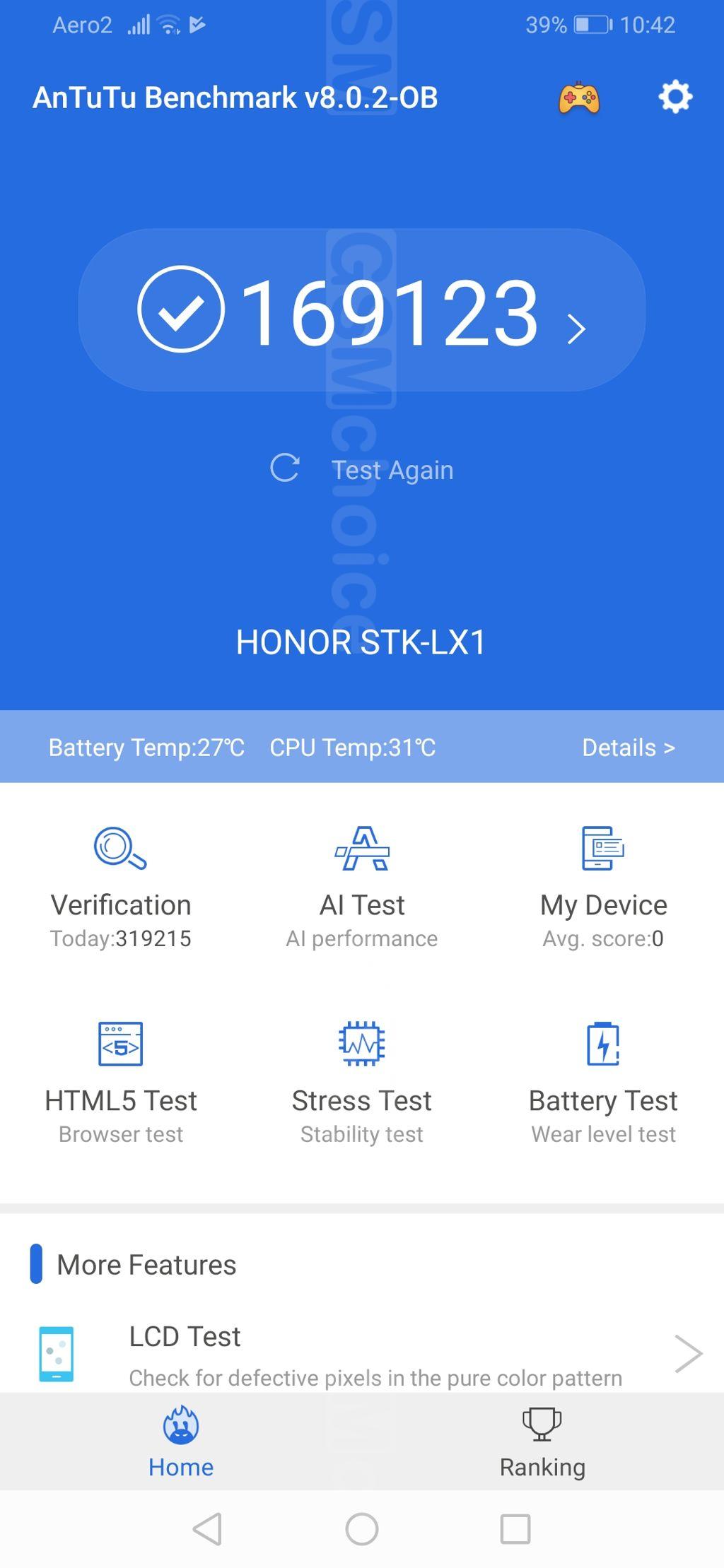This screenshot has width=724, height=1568.
Task: Open temperature Details
Action: tap(628, 747)
